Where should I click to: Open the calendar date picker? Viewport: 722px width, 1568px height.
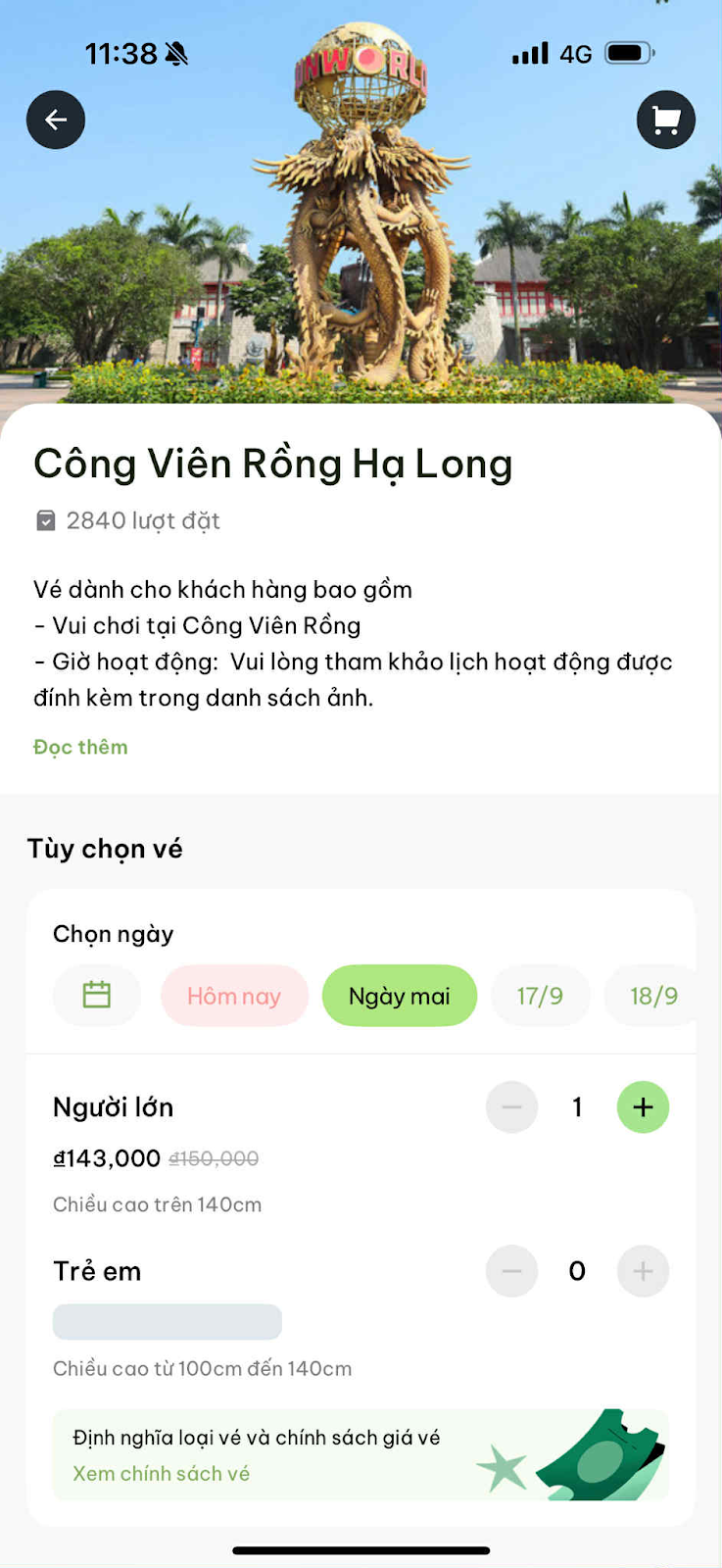96,996
